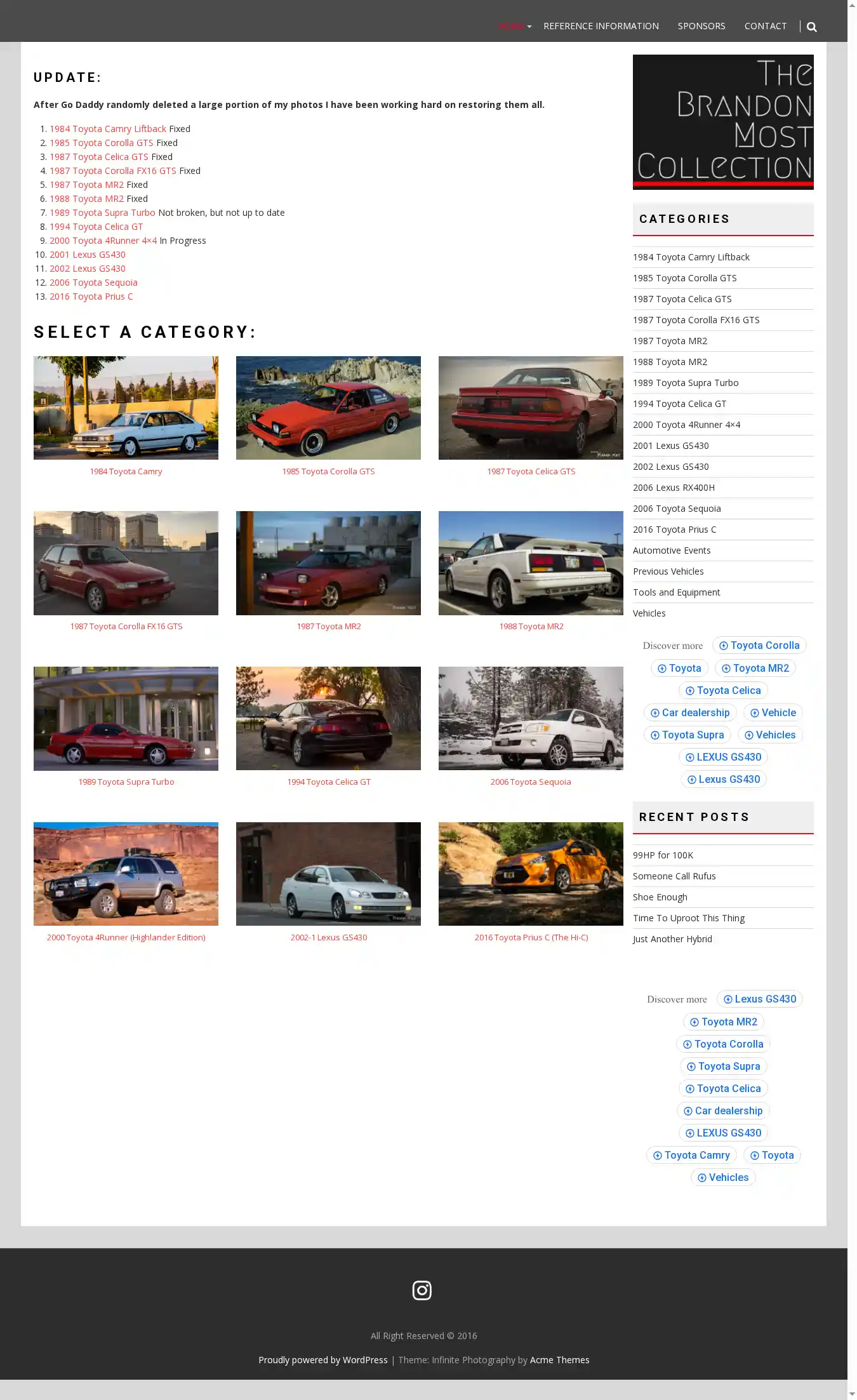Select the 2006 Lexus RX400H category
857x1400 pixels.
674,488
